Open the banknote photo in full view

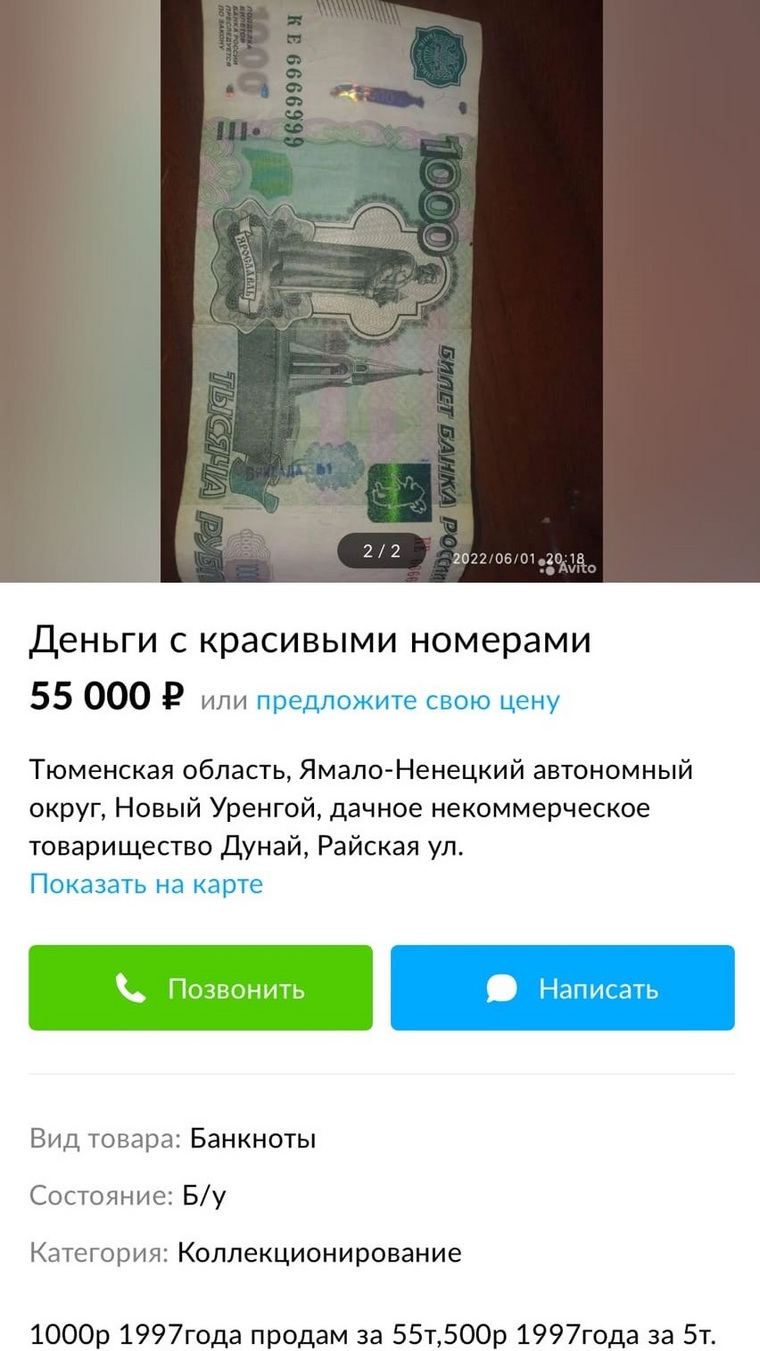[x=380, y=290]
